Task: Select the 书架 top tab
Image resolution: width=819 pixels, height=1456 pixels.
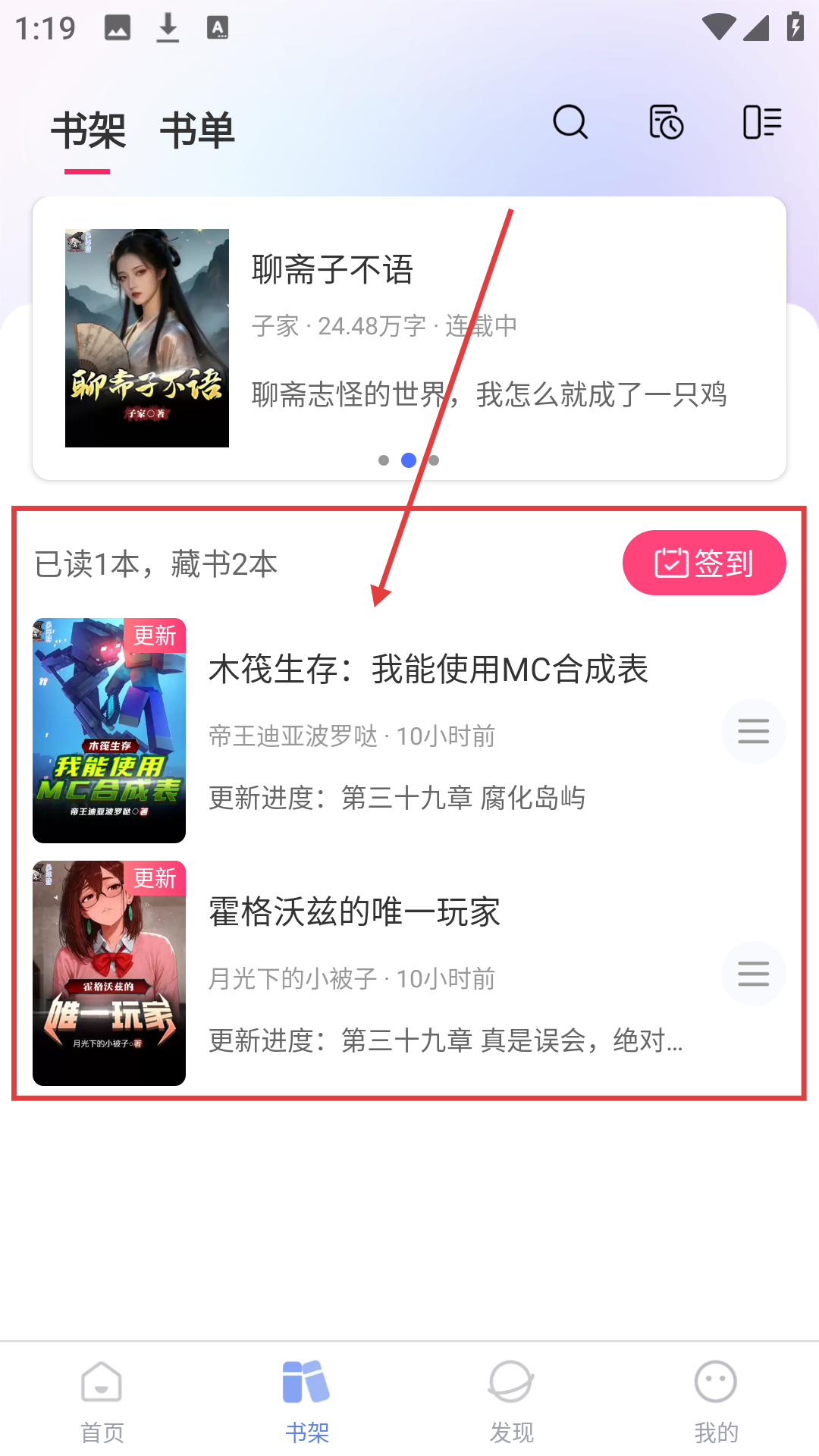Action: [x=88, y=130]
